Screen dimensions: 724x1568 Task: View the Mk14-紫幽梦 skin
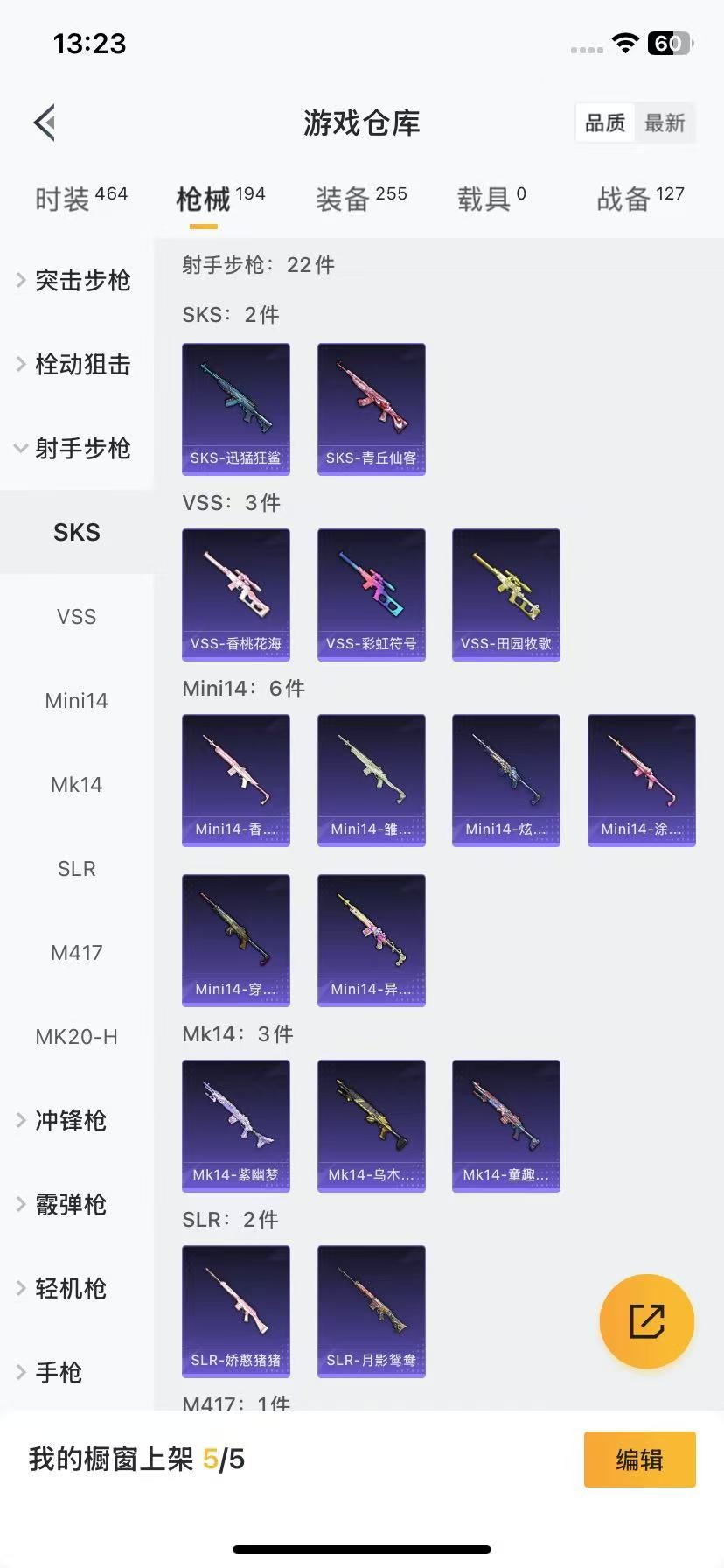pyautogui.click(x=236, y=1125)
